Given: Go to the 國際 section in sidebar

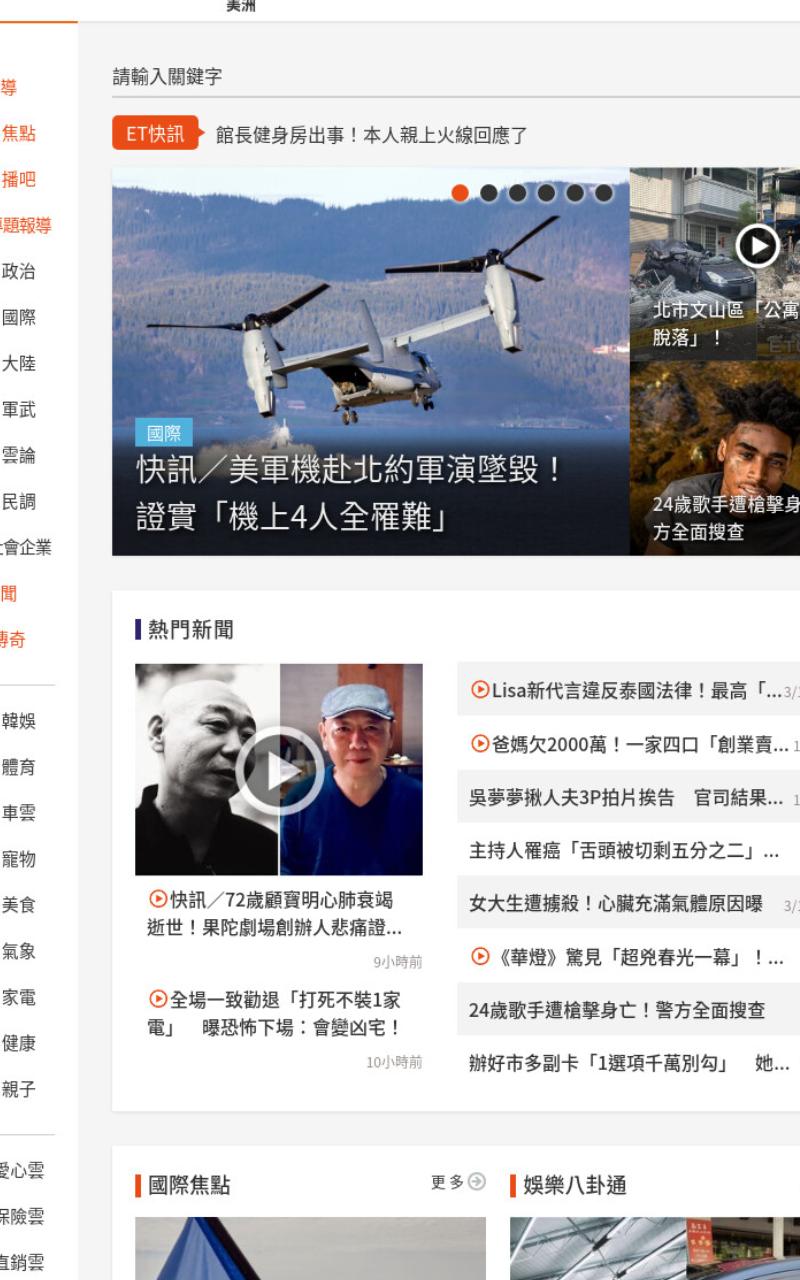Looking at the screenshot, I should coord(19,318).
